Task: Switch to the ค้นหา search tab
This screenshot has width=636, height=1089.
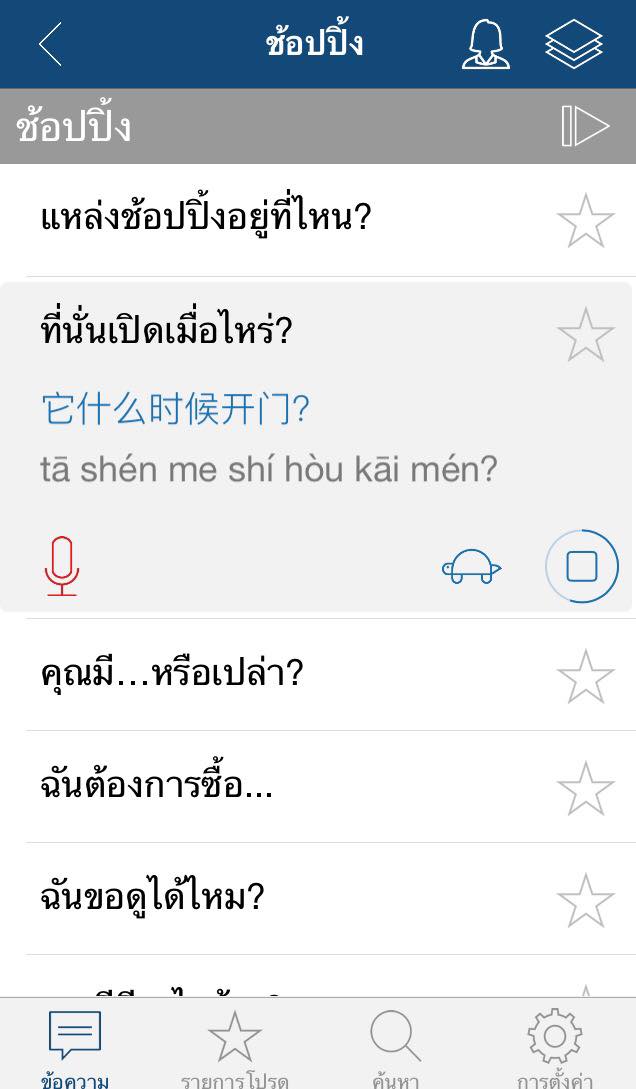Action: [395, 1047]
